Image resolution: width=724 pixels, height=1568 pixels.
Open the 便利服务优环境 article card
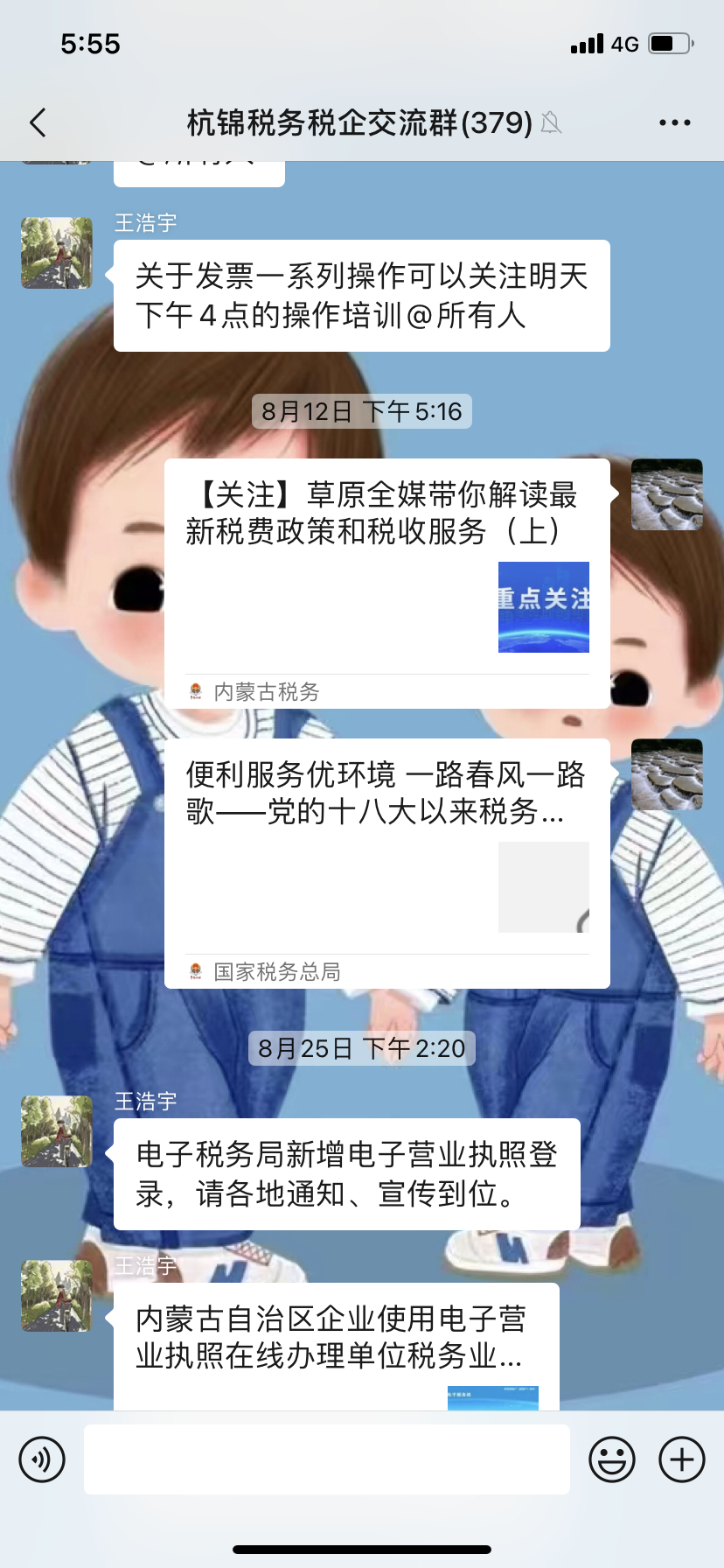(386, 862)
